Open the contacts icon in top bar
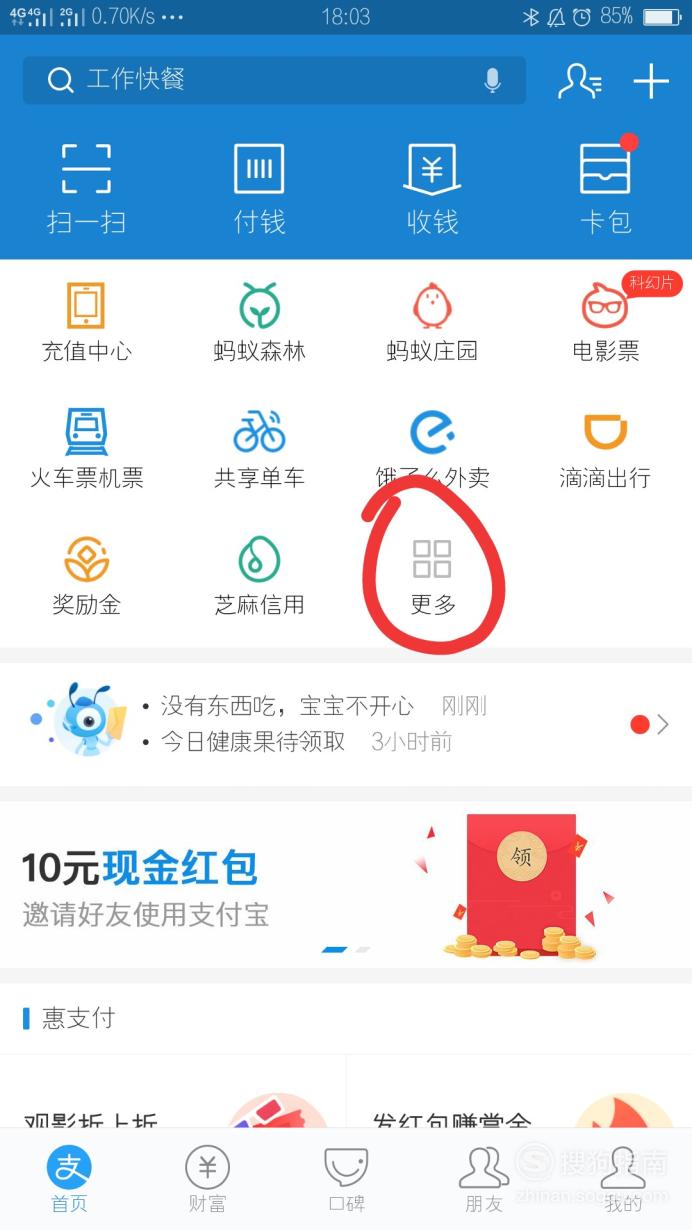The image size is (692, 1230). point(579,81)
